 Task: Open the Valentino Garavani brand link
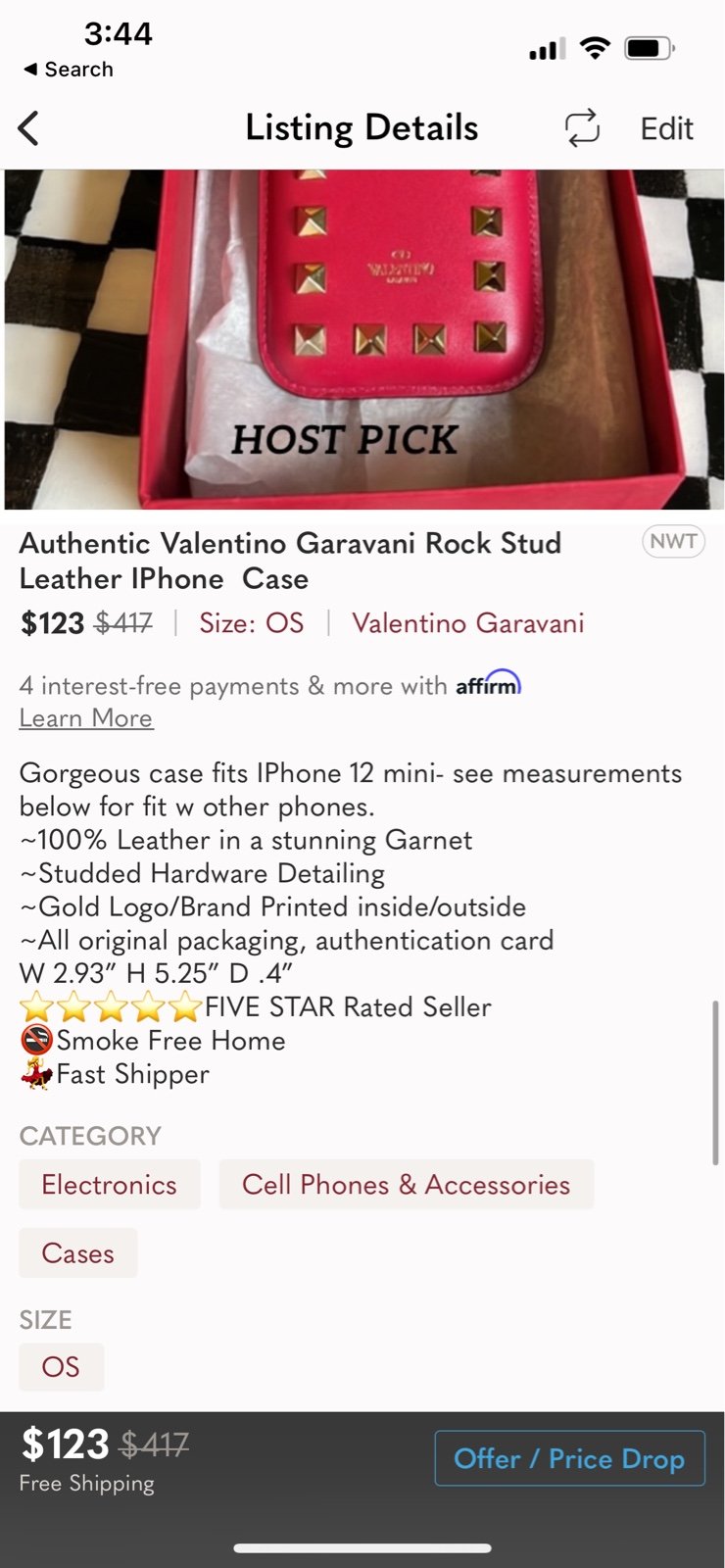pyautogui.click(x=468, y=623)
